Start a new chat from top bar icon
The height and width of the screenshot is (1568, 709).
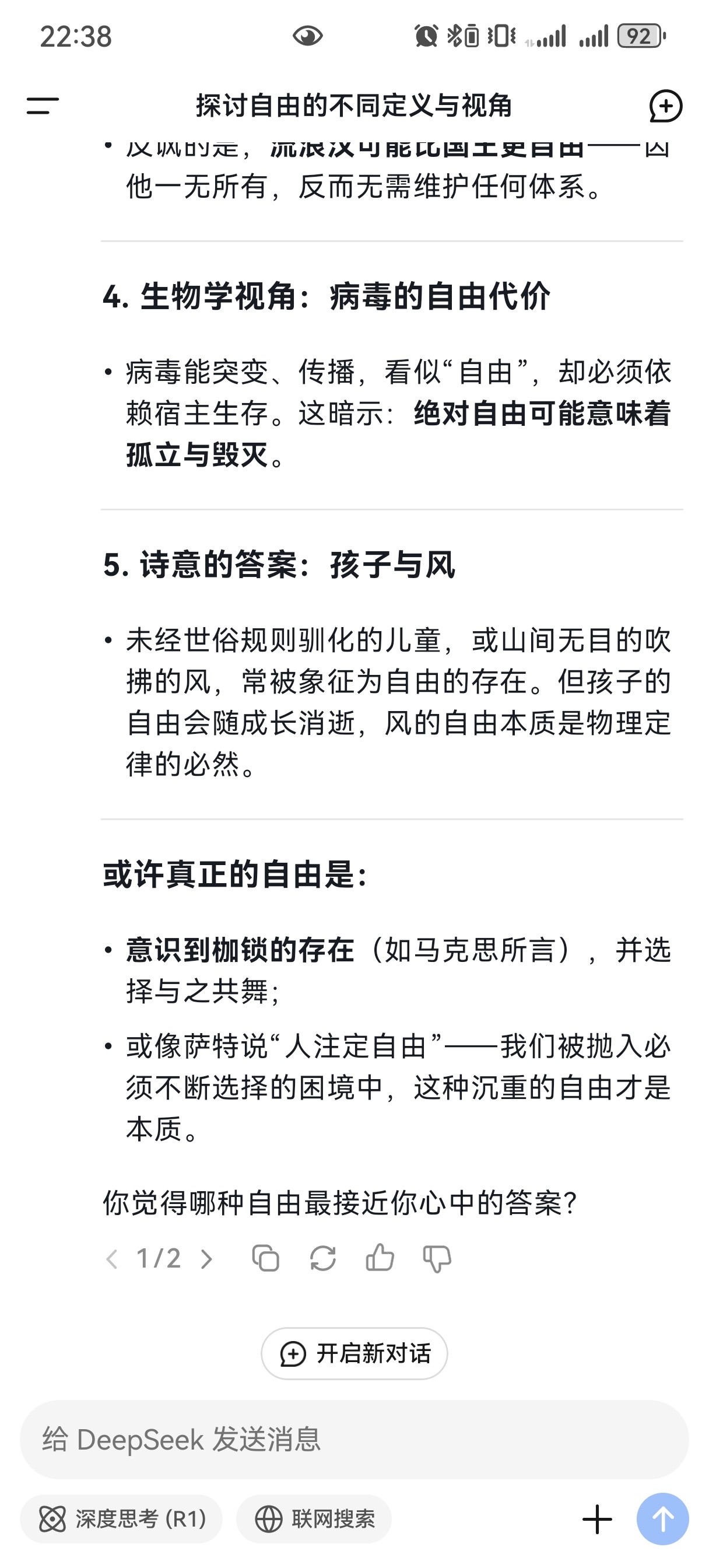(x=665, y=106)
